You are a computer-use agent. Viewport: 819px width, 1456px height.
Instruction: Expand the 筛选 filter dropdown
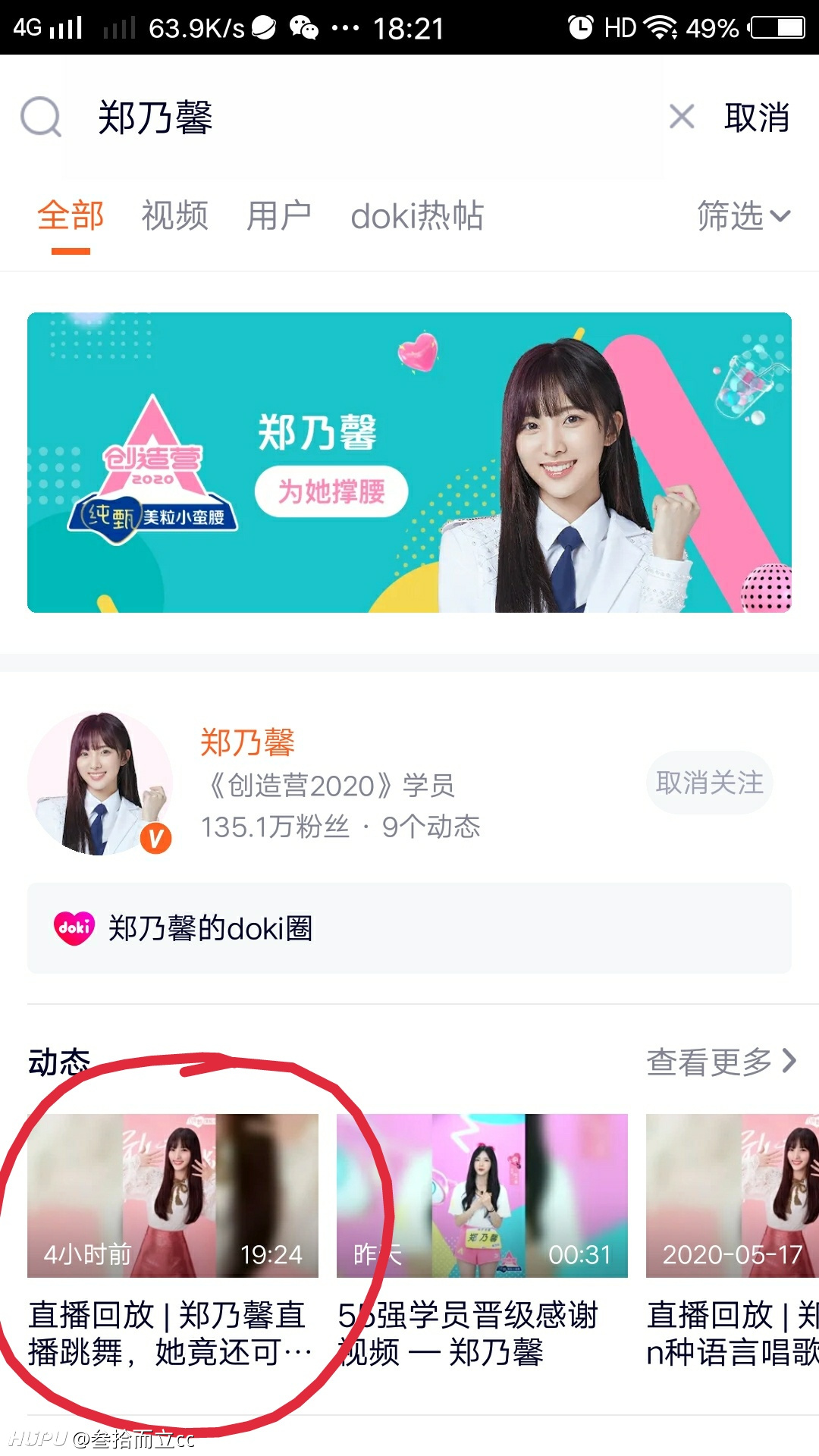point(744,216)
